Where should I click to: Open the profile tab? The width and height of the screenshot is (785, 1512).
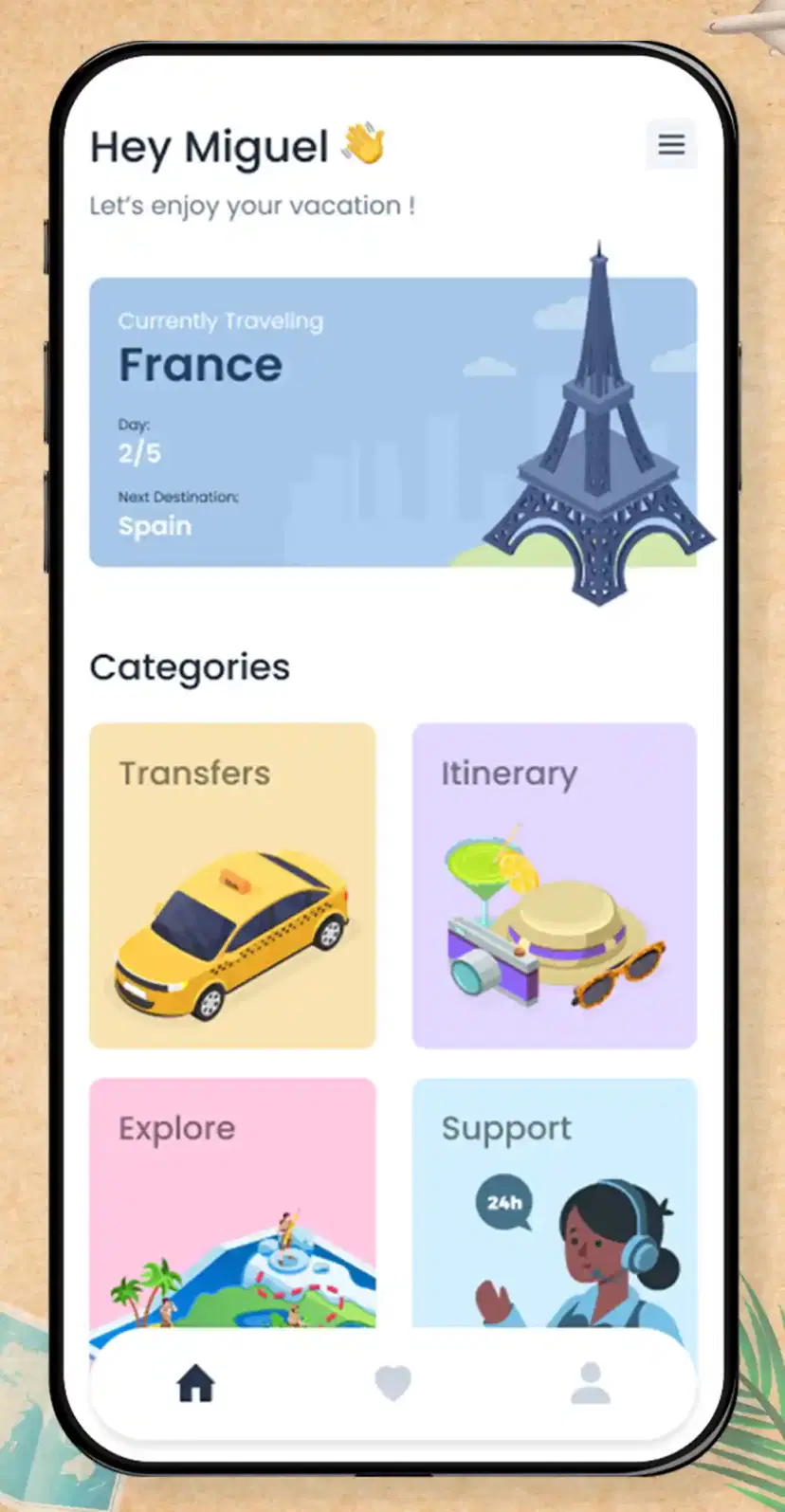pos(590,1384)
